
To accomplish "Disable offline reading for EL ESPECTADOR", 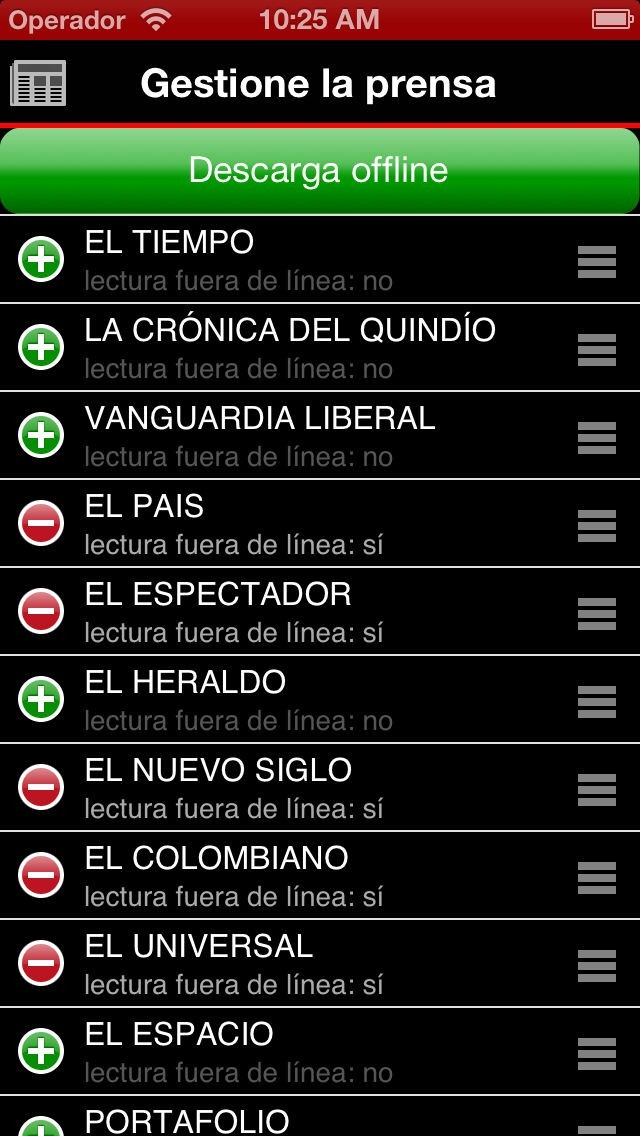I will click(x=41, y=612).
